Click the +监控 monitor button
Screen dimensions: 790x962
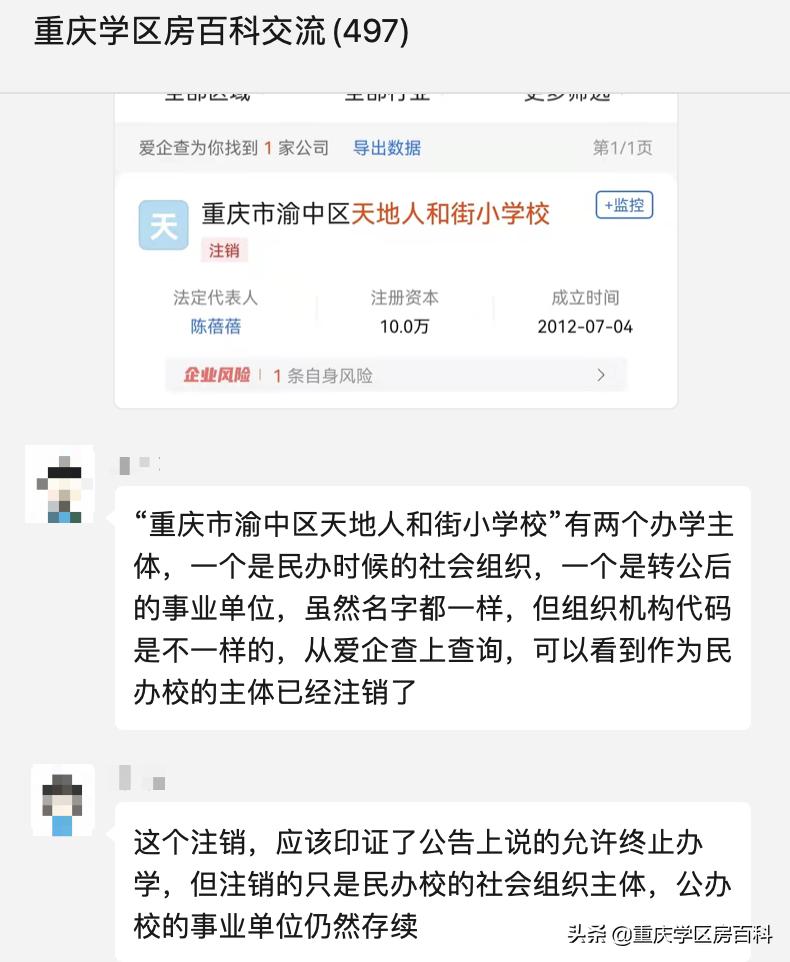click(623, 204)
